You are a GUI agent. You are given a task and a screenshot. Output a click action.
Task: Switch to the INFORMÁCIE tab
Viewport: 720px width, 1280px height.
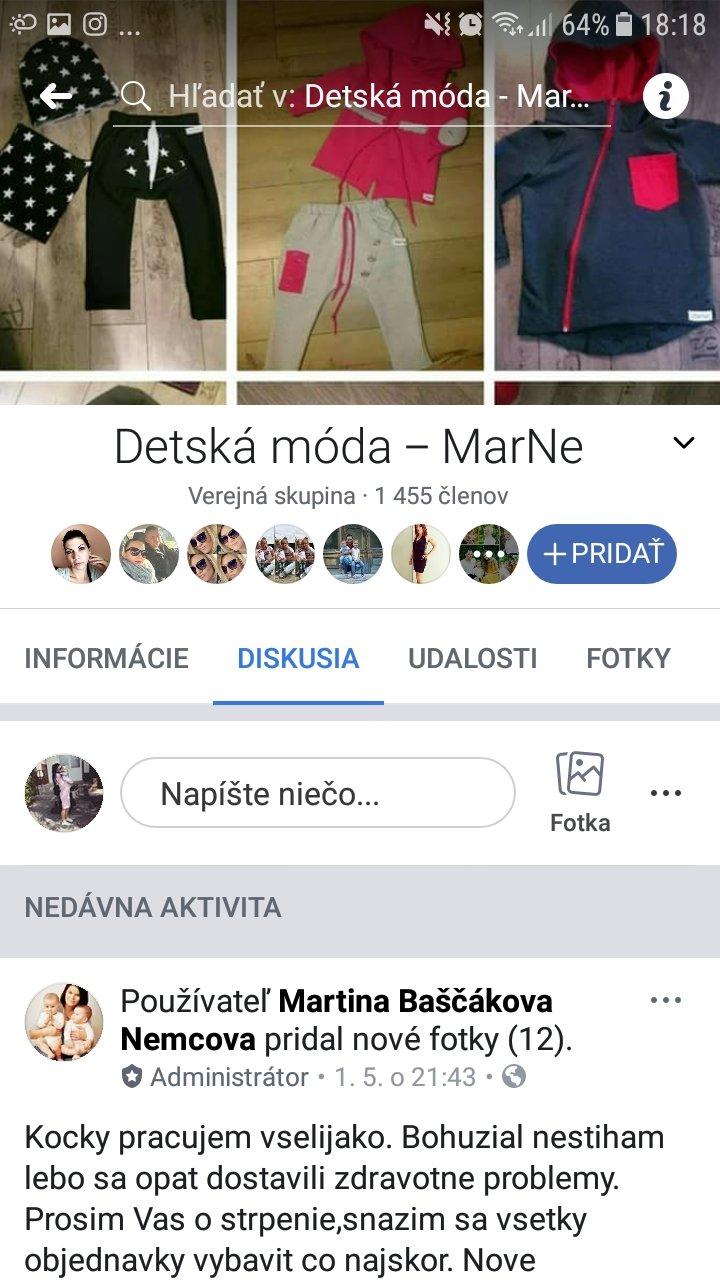pyautogui.click(x=106, y=658)
